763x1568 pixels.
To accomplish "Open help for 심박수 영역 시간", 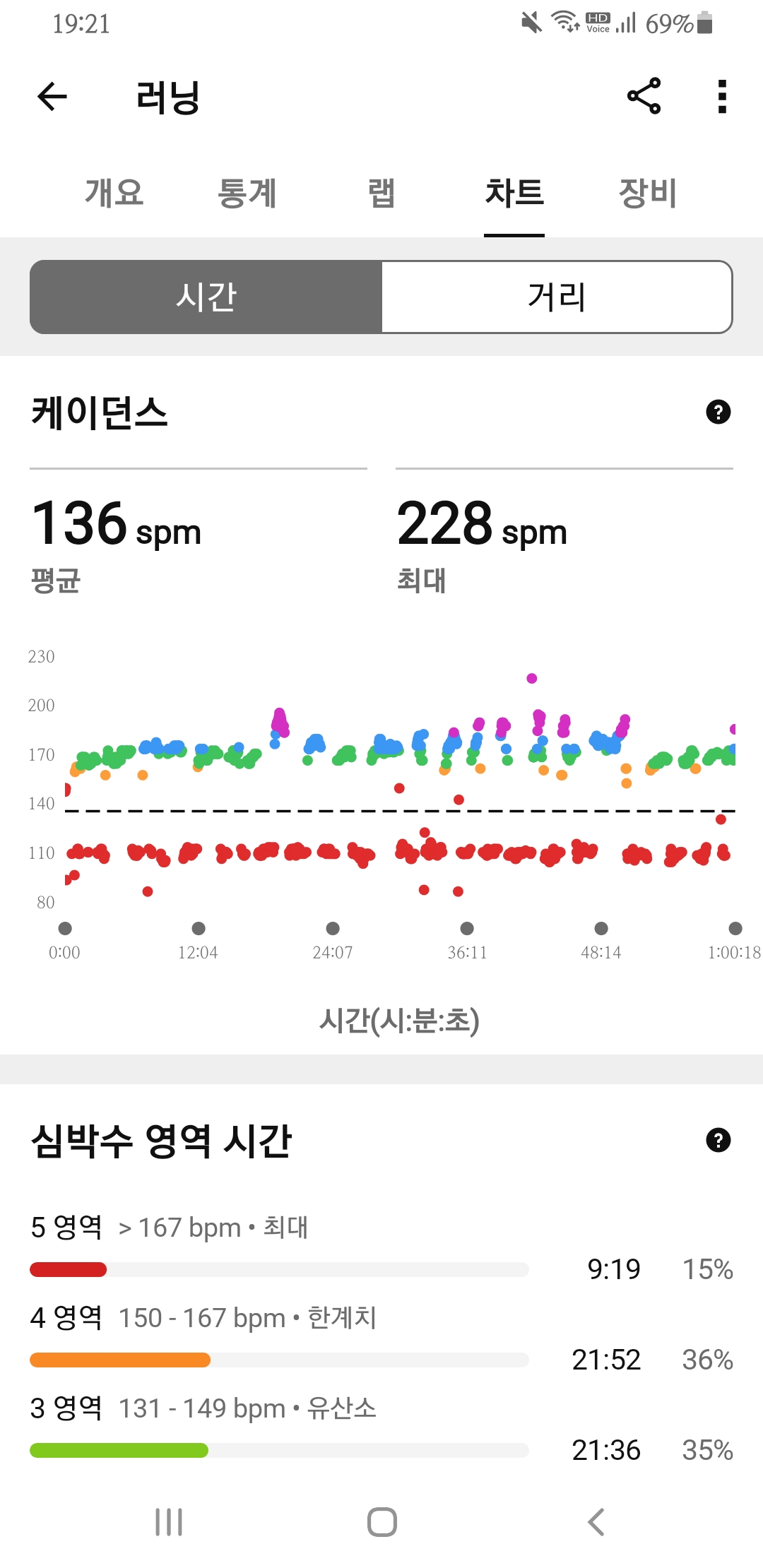I will click(x=718, y=1140).
